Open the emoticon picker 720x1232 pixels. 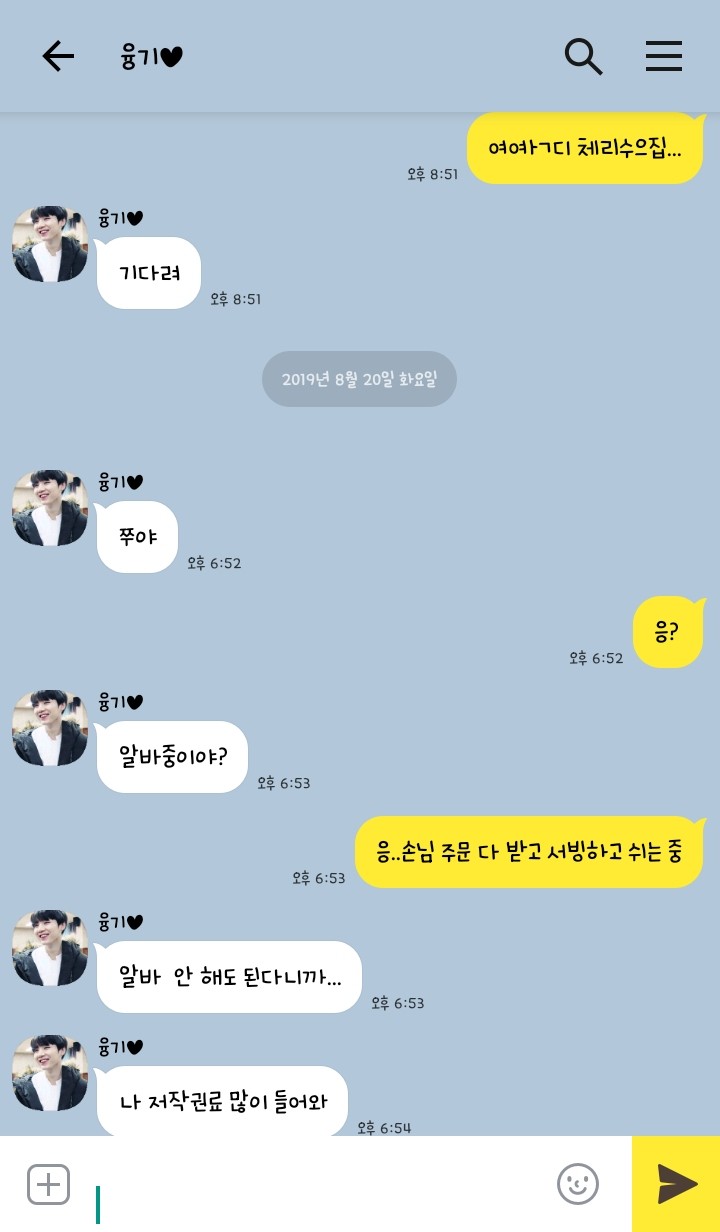[577, 1184]
